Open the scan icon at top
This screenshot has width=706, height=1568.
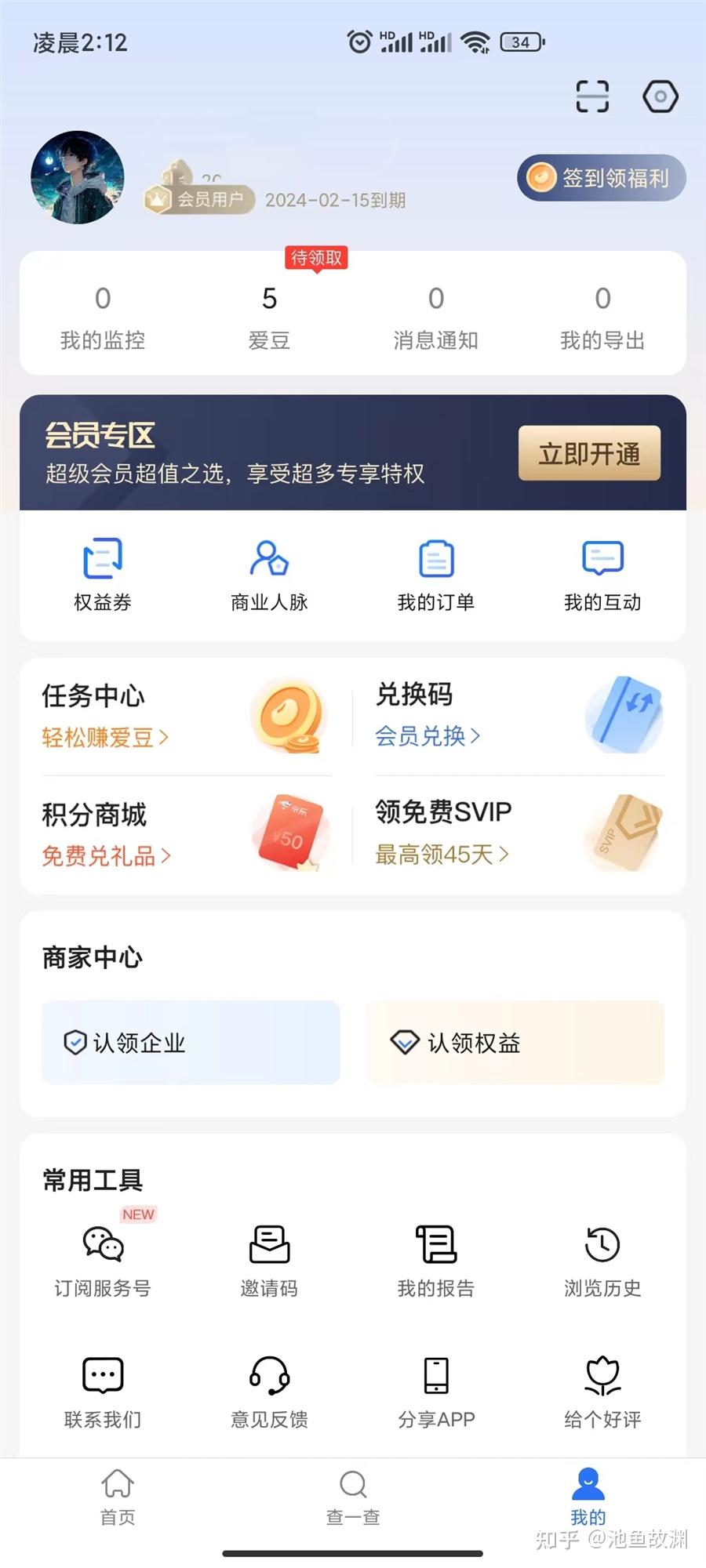(592, 96)
